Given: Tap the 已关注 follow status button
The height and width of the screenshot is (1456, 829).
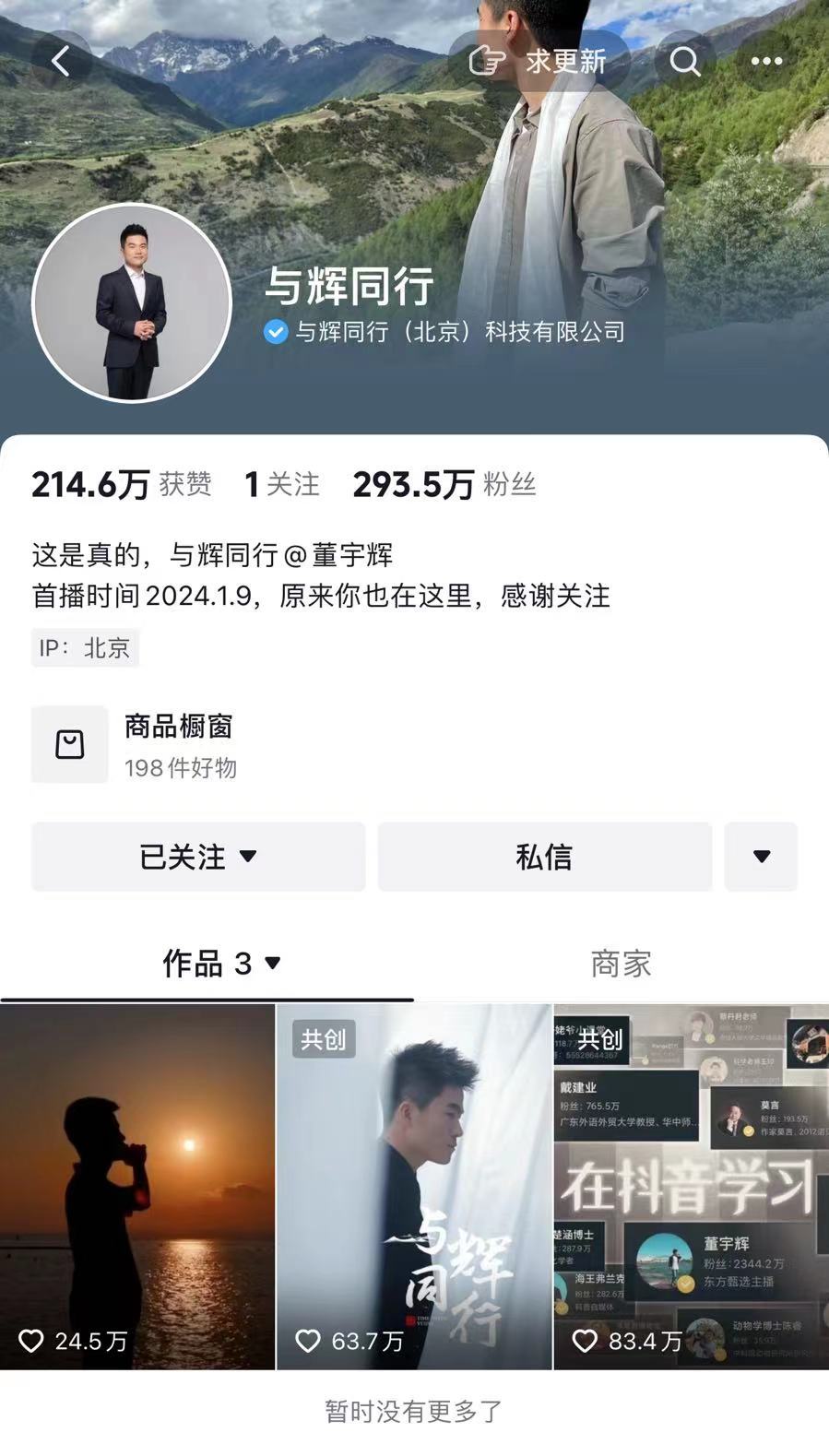Looking at the screenshot, I should [198, 857].
